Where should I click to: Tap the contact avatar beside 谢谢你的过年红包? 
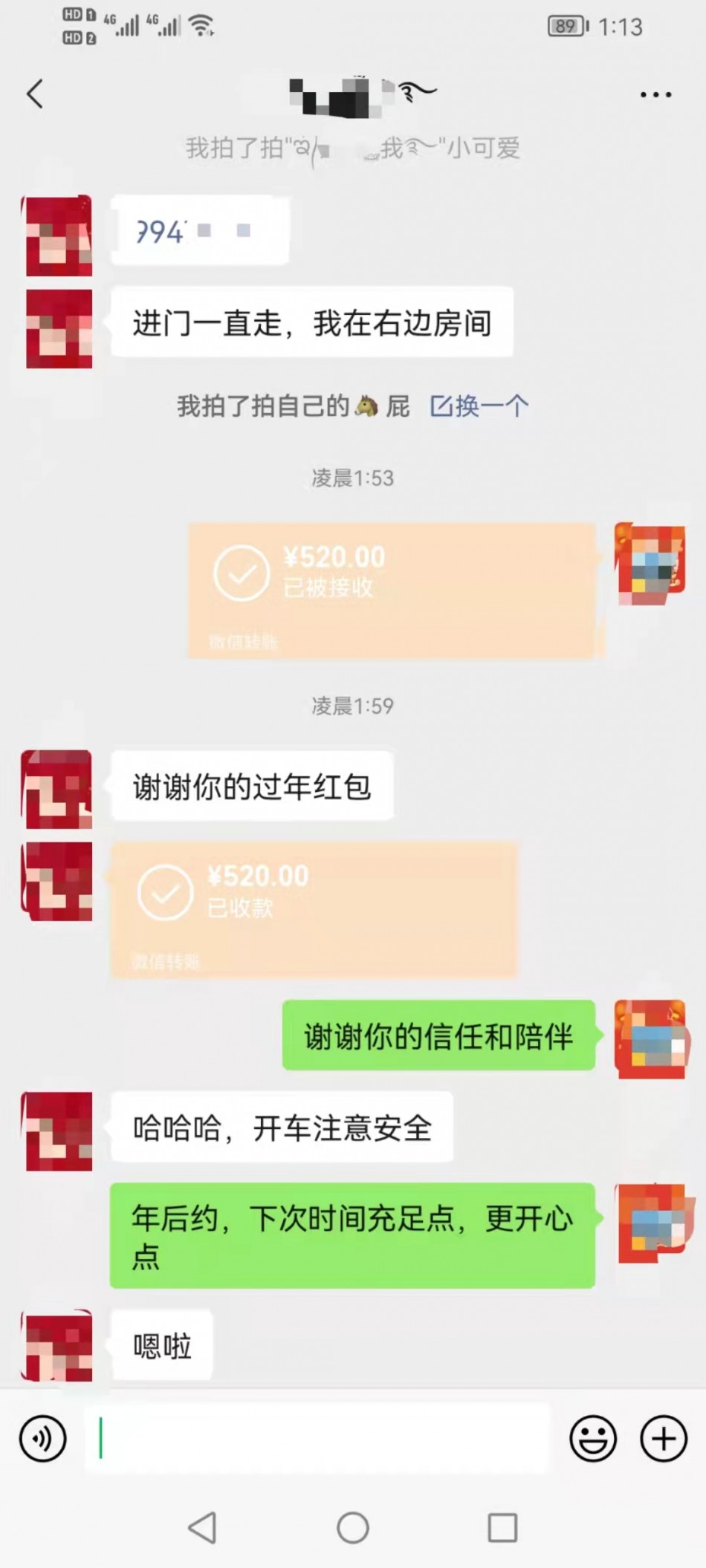click(x=58, y=789)
